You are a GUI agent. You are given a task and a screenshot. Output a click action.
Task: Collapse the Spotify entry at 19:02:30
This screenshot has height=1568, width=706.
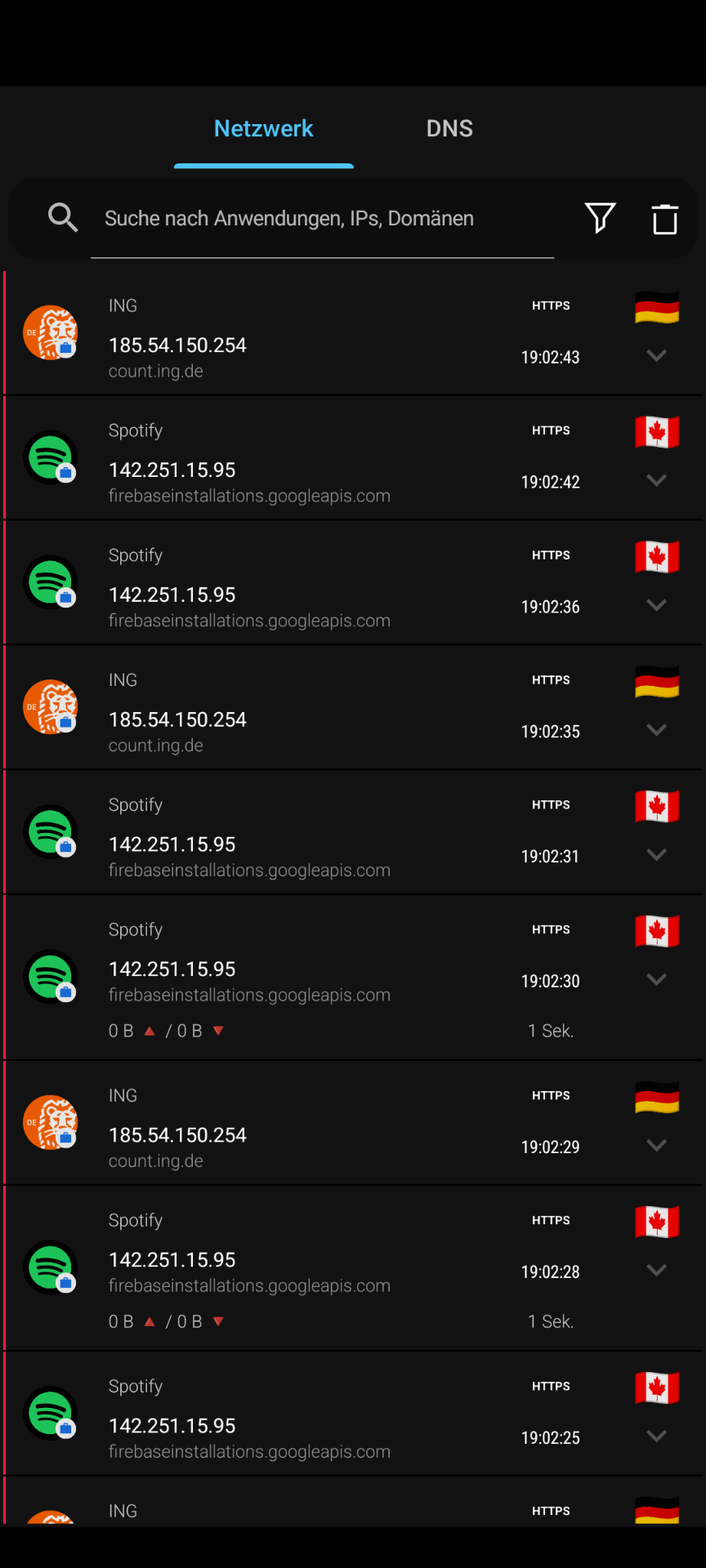(657, 979)
